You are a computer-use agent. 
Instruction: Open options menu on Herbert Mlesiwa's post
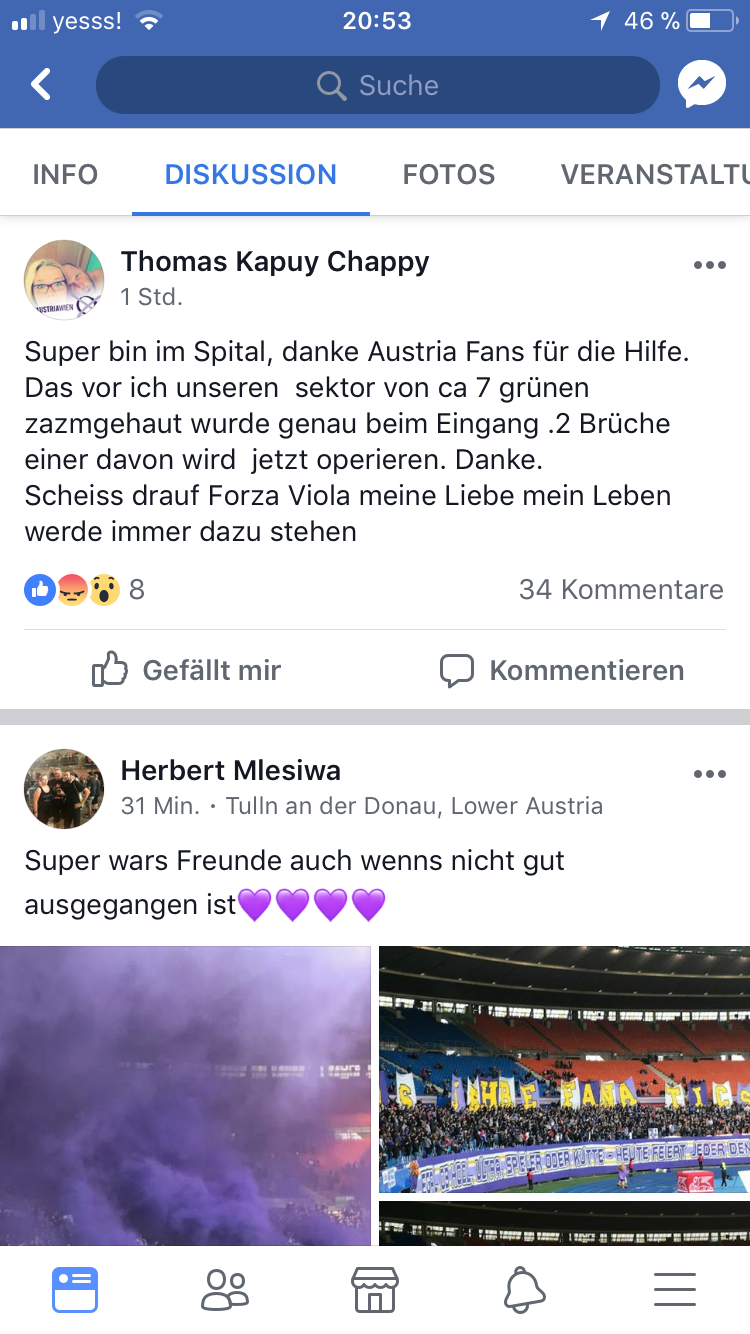(709, 774)
